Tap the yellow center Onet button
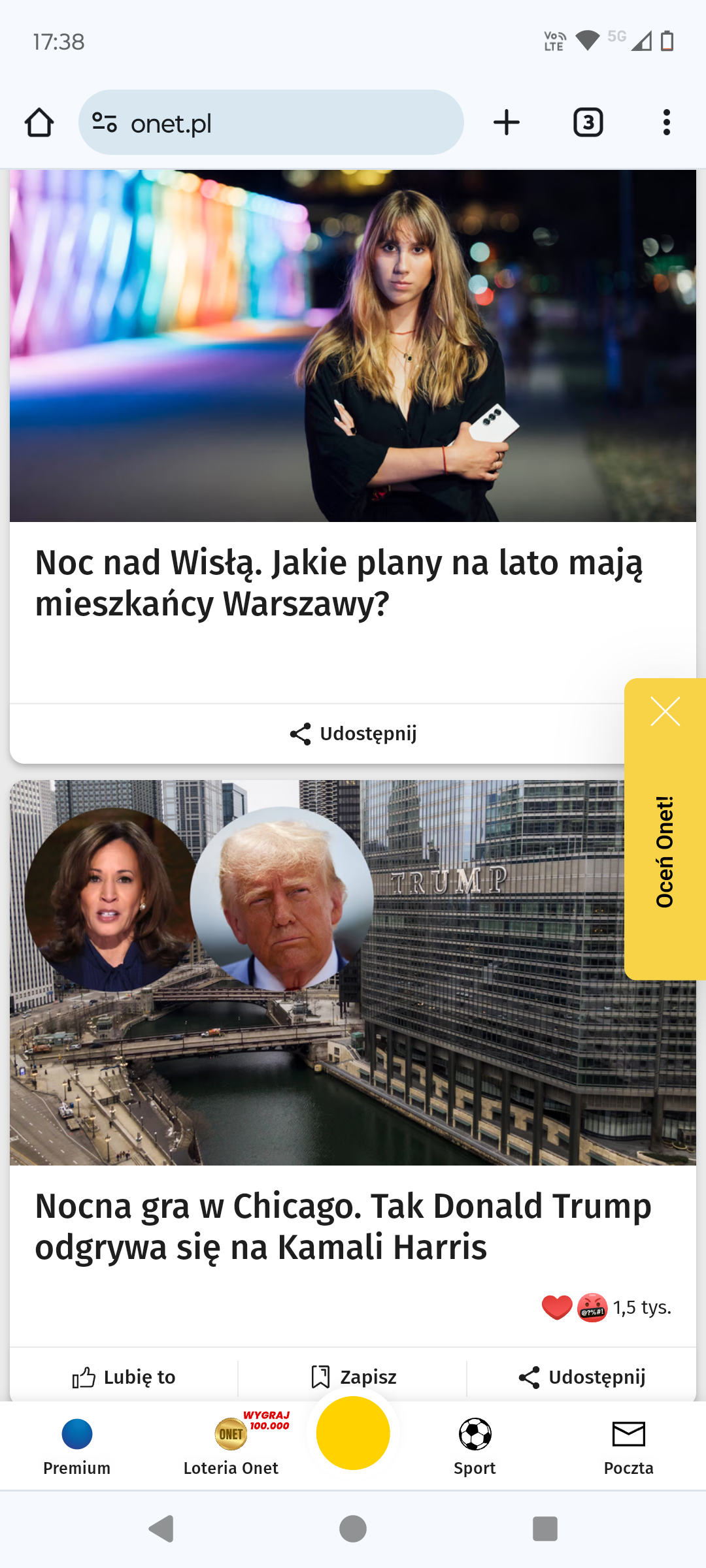Viewport: 706px width, 1568px height. click(353, 1433)
